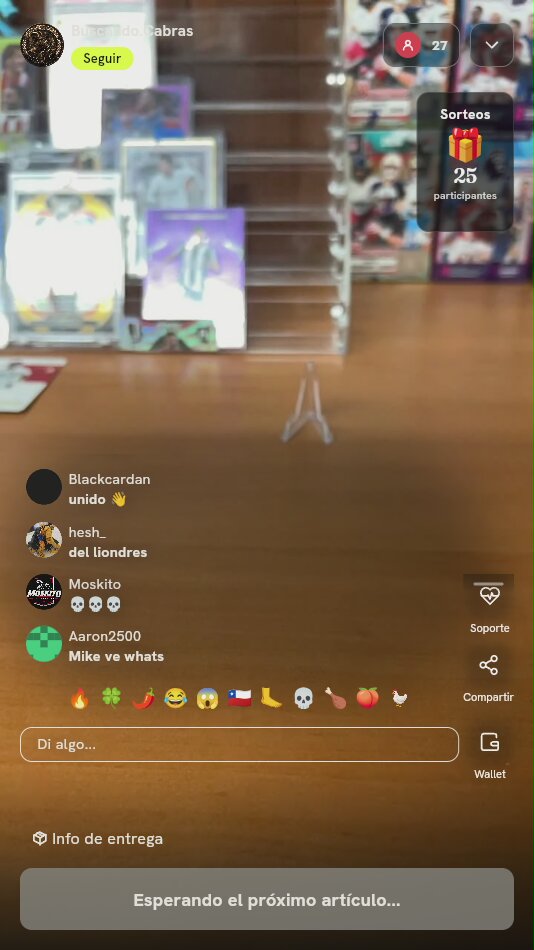Send the Chile flag emoji

(x=239, y=698)
